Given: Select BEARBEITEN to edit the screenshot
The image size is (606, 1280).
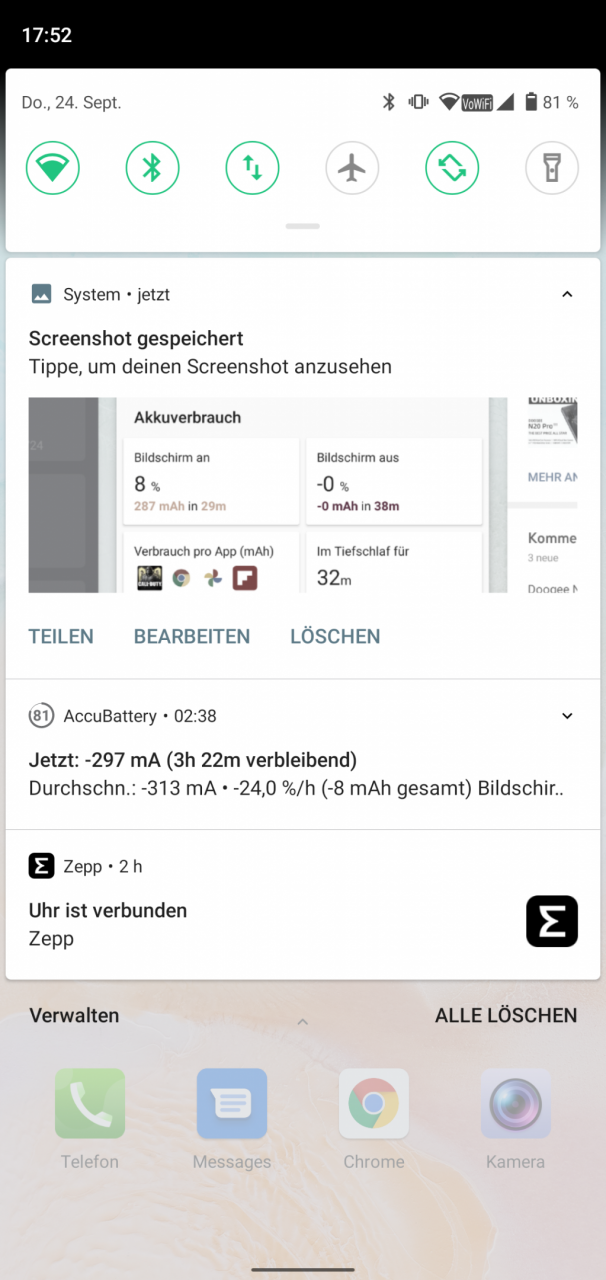Looking at the screenshot, I should click(192, 636).
